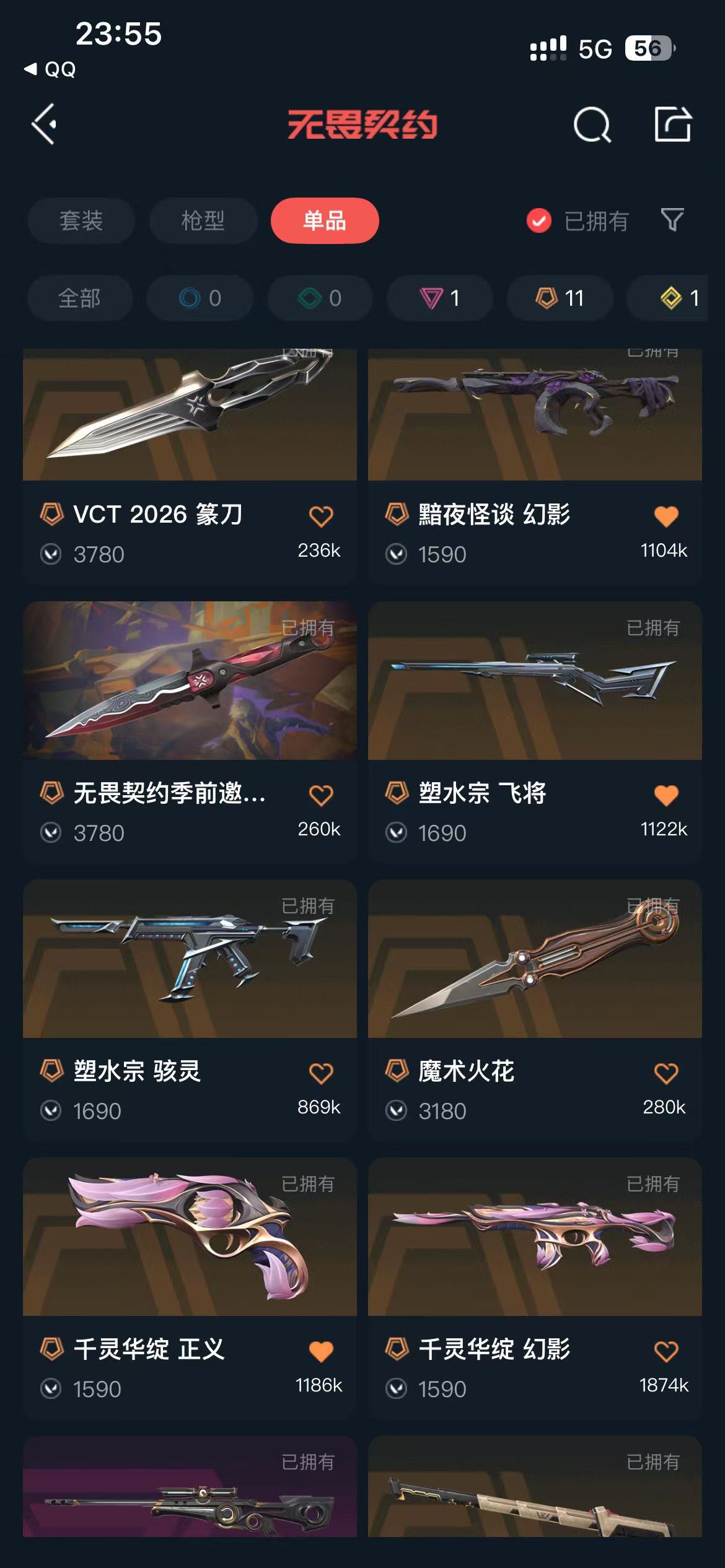Filter by the orange tier chip showing 11
Image resolution: width=725 pixels, height=1568 pixels.
click(560, 298)
